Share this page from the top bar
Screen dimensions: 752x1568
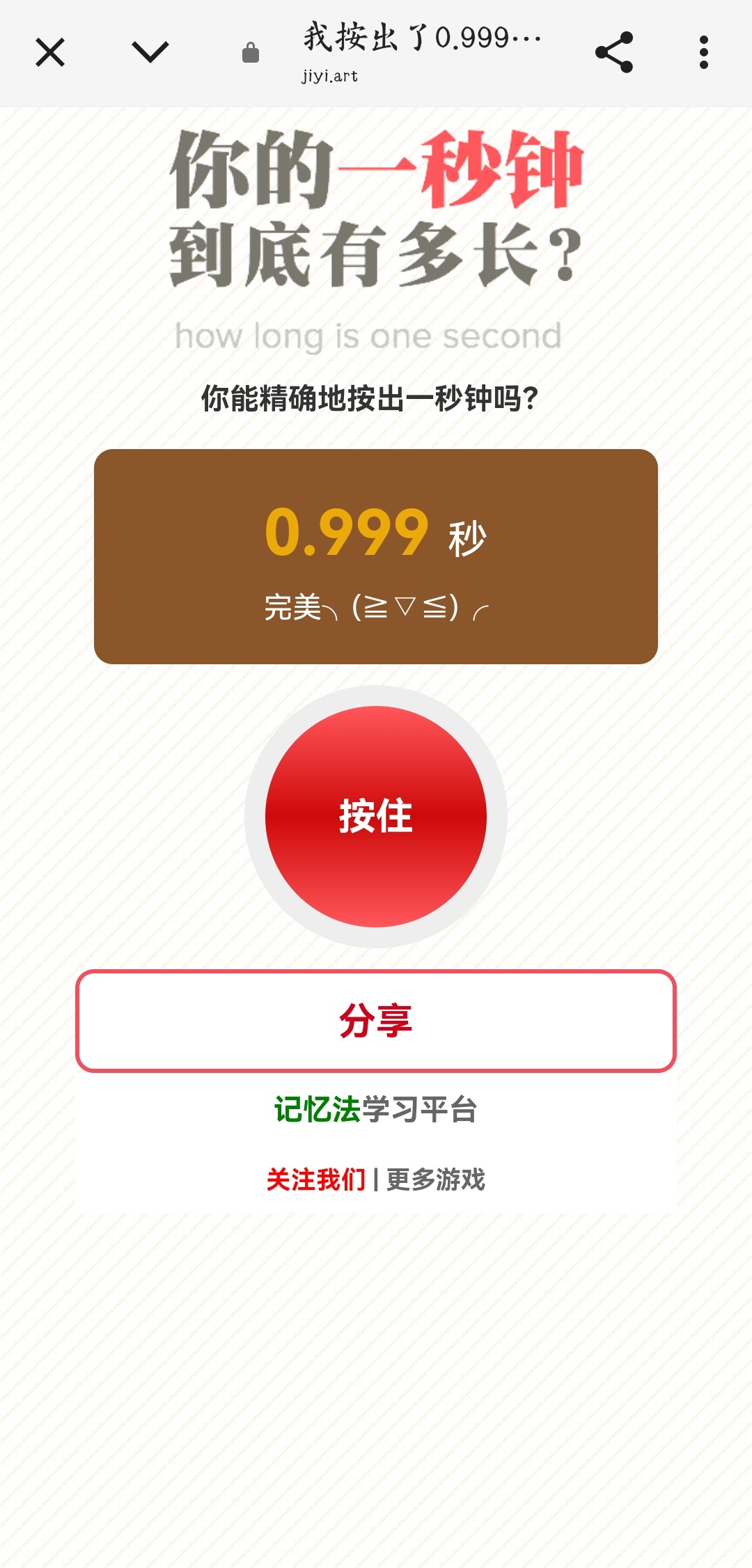click(x=614, y=52)
